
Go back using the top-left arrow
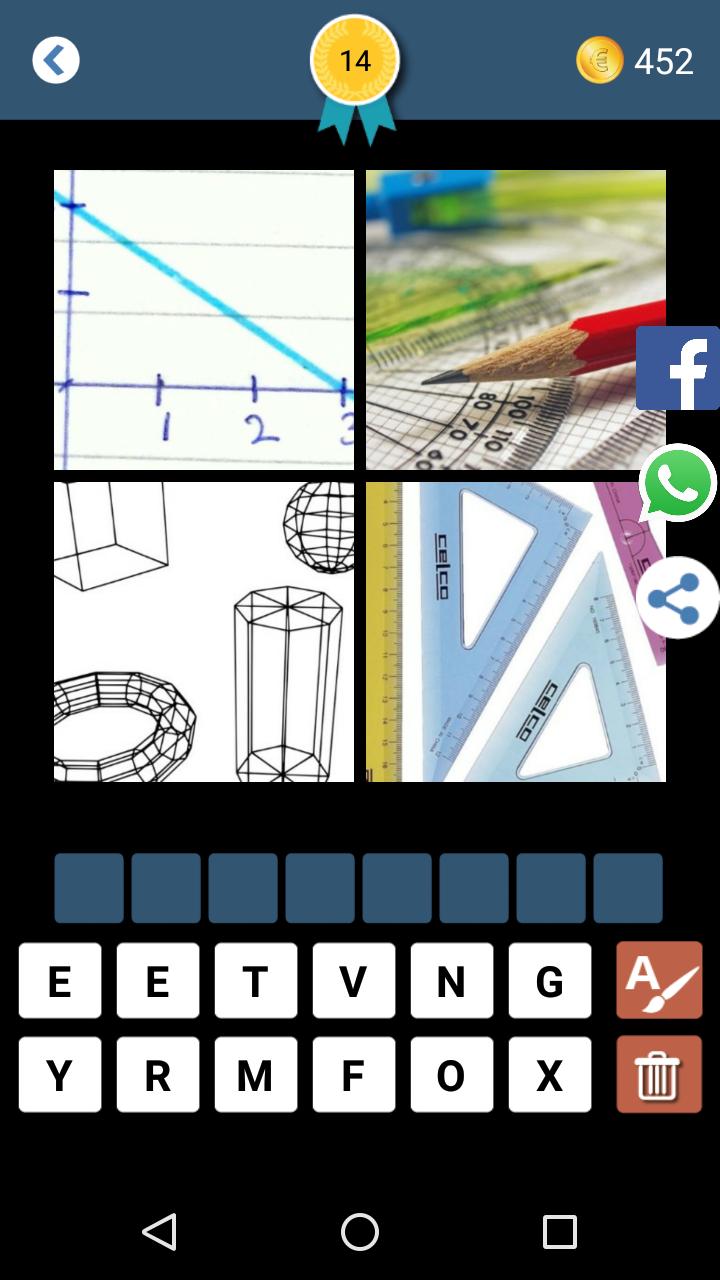pyautogui.click(x=56, y=61)
